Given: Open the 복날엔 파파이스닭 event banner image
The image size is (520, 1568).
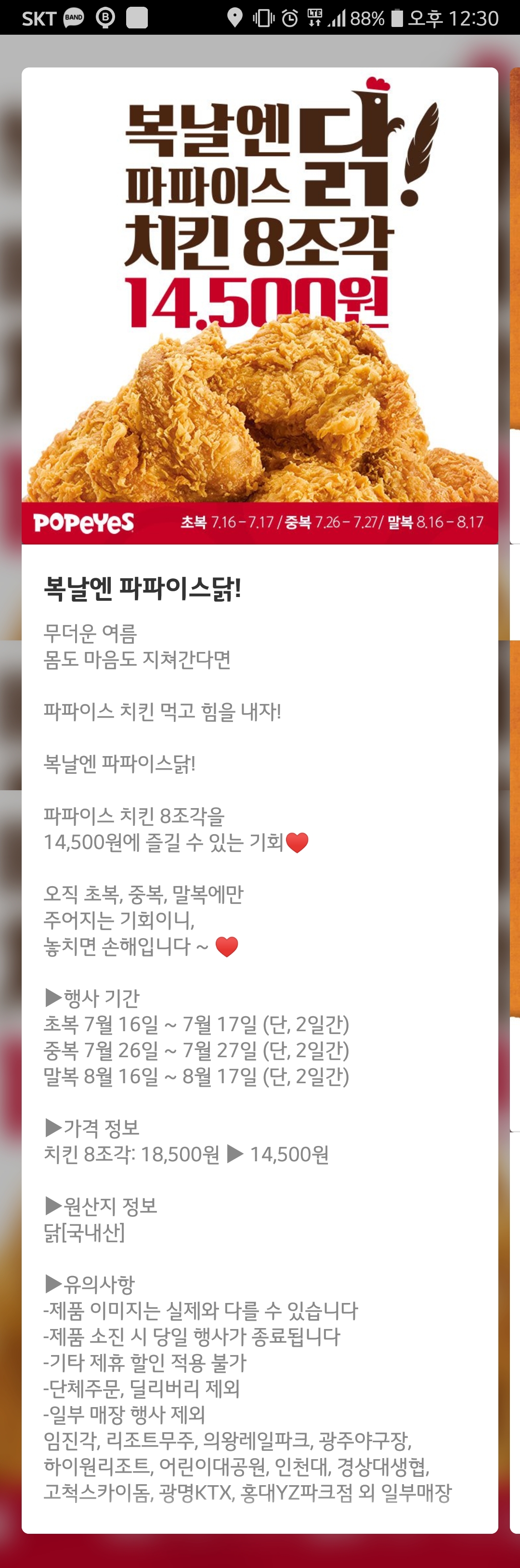Looking at the screenshot, I should (260, 306).
